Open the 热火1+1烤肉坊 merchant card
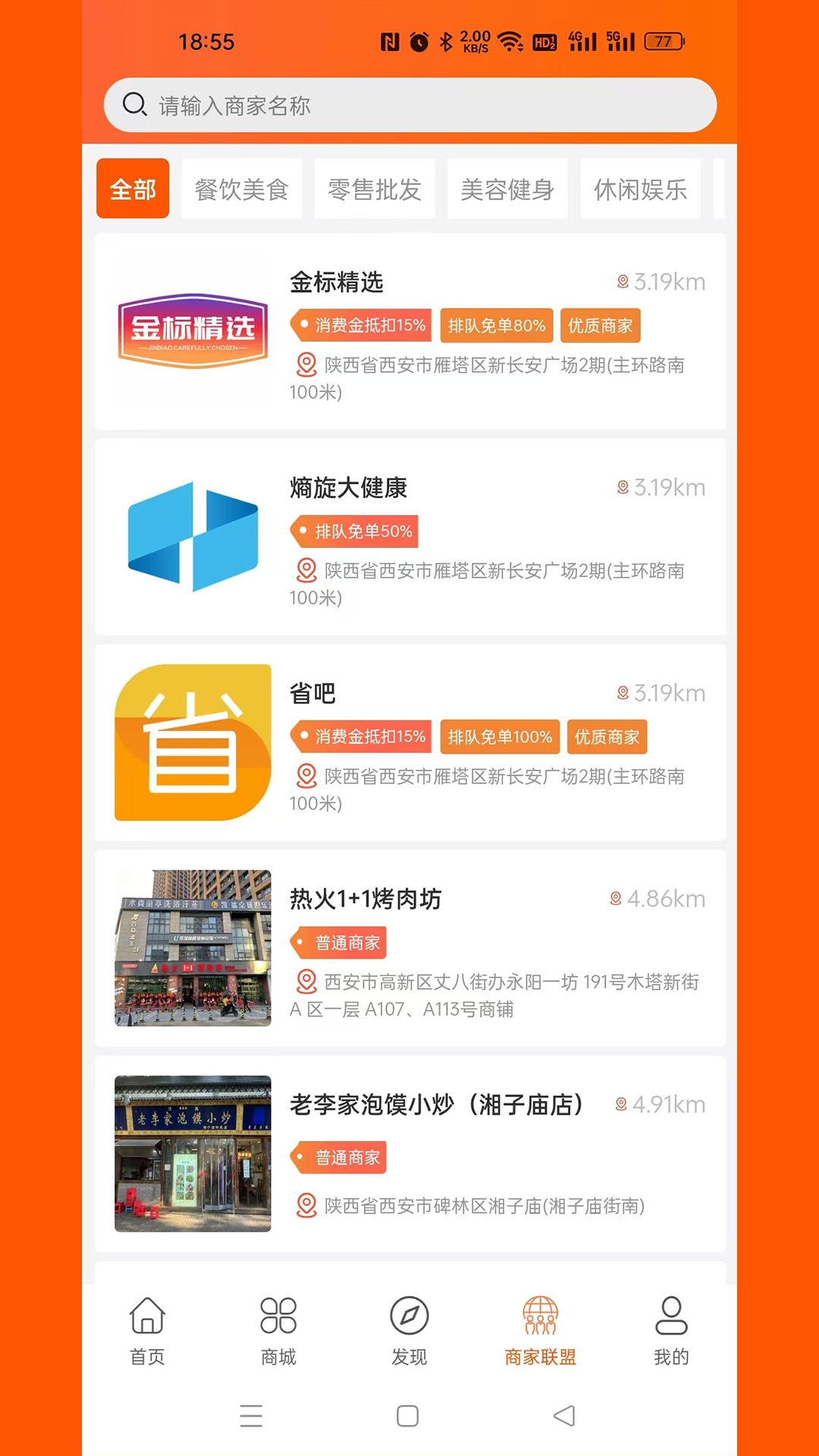Viewport: 819px width, 1456px height. (x=410, y=948)
